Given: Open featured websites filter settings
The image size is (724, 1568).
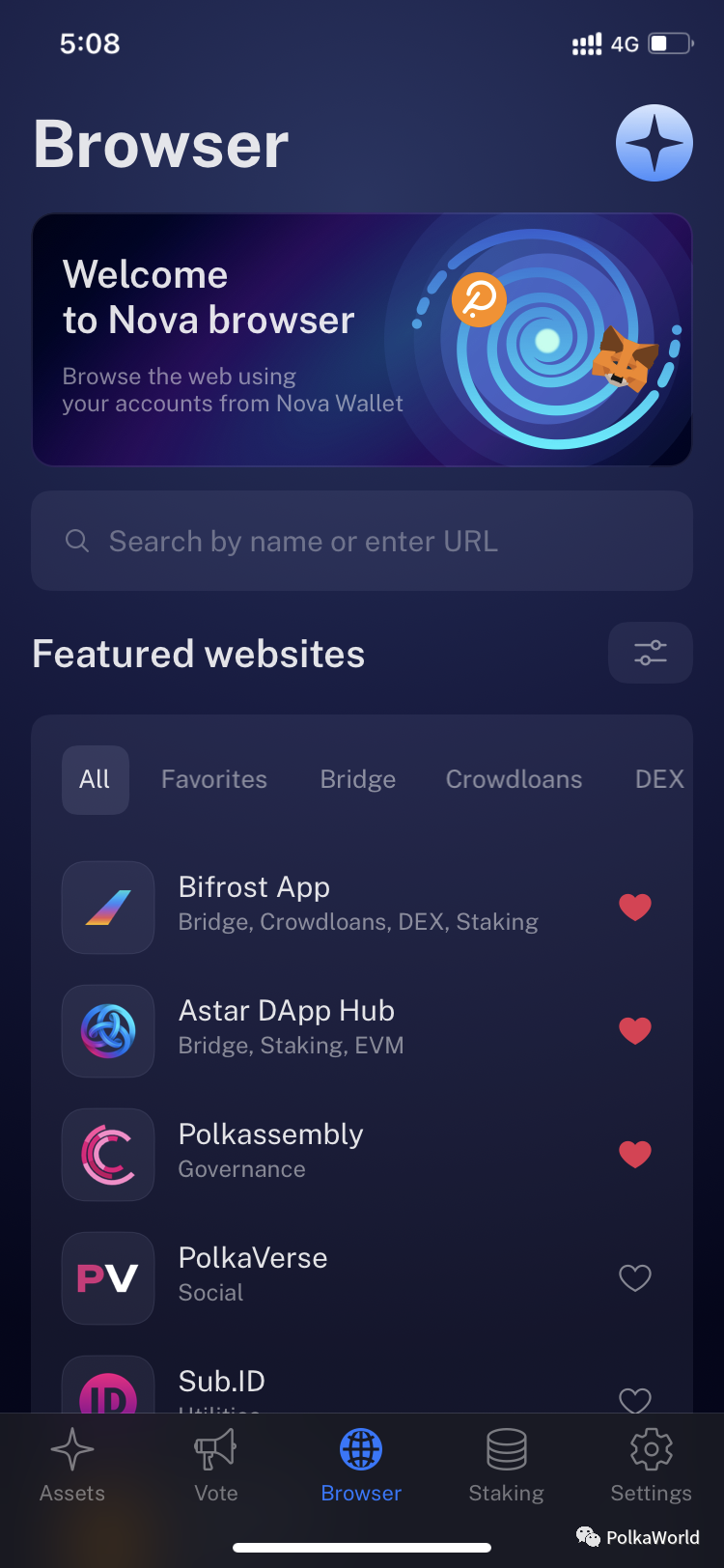Looking at the screenshot, I should pos(650,653).
